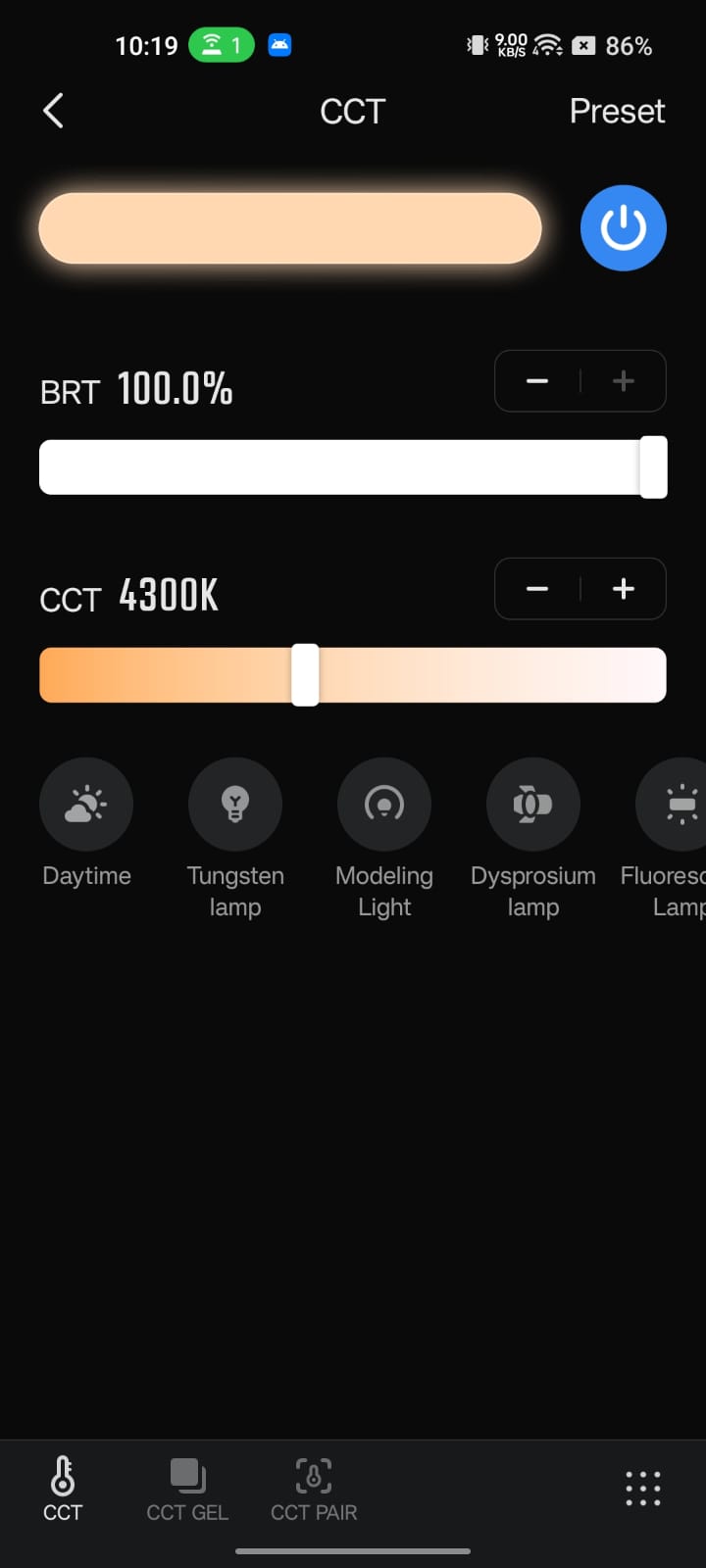This screenshot has width=706, height=1568.
Task: Apply the Modeling Light preset
Action: coord(384,805)
